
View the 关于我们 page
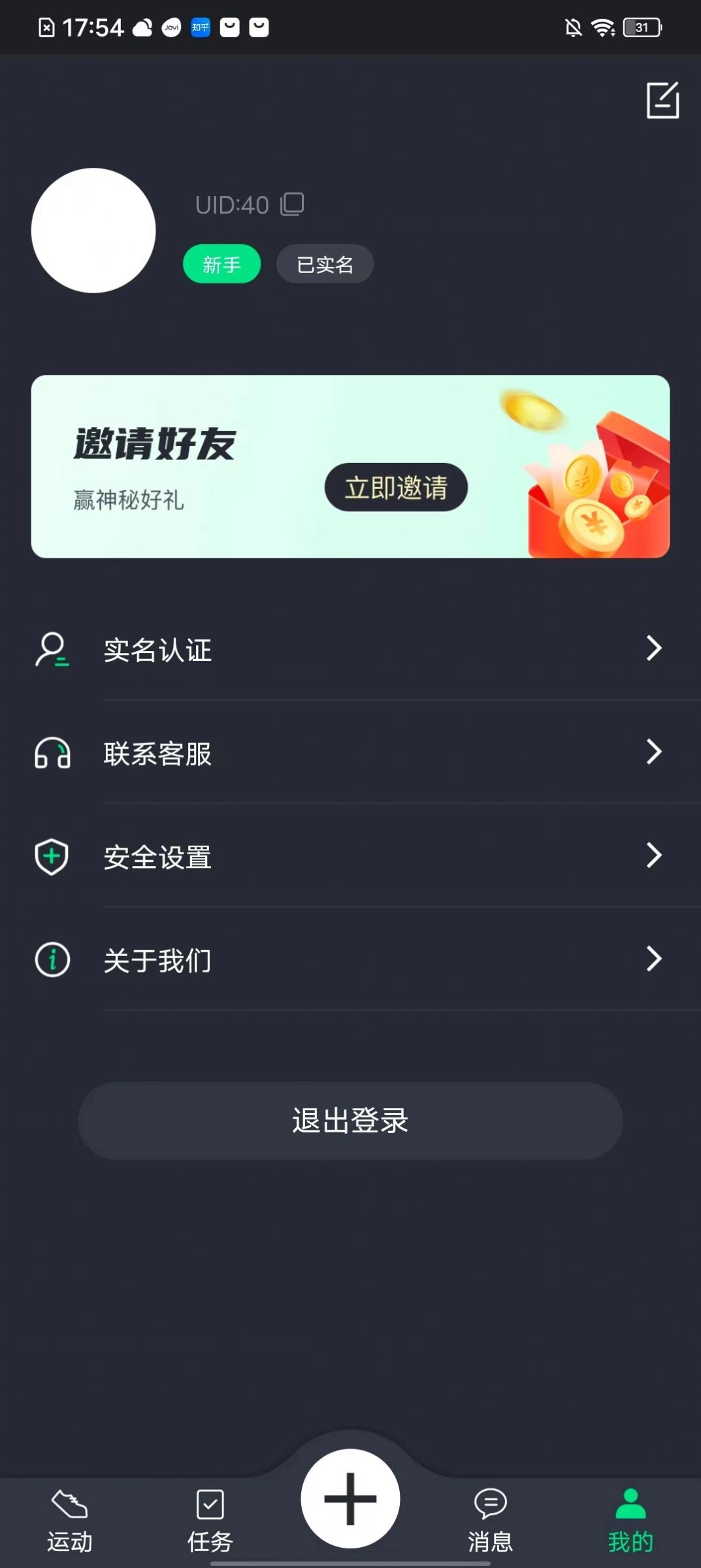click(350, 960)
